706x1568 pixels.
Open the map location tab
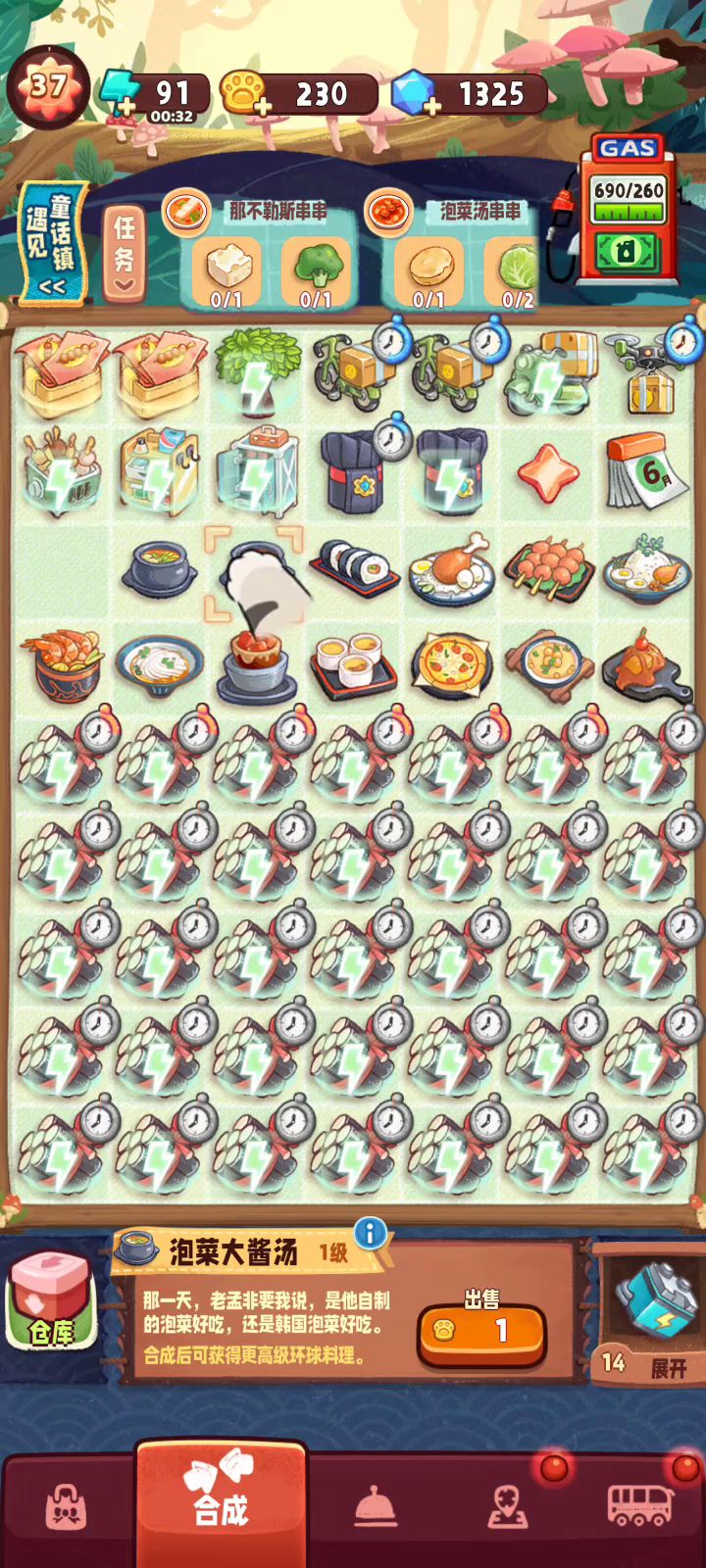point(508,1508)
